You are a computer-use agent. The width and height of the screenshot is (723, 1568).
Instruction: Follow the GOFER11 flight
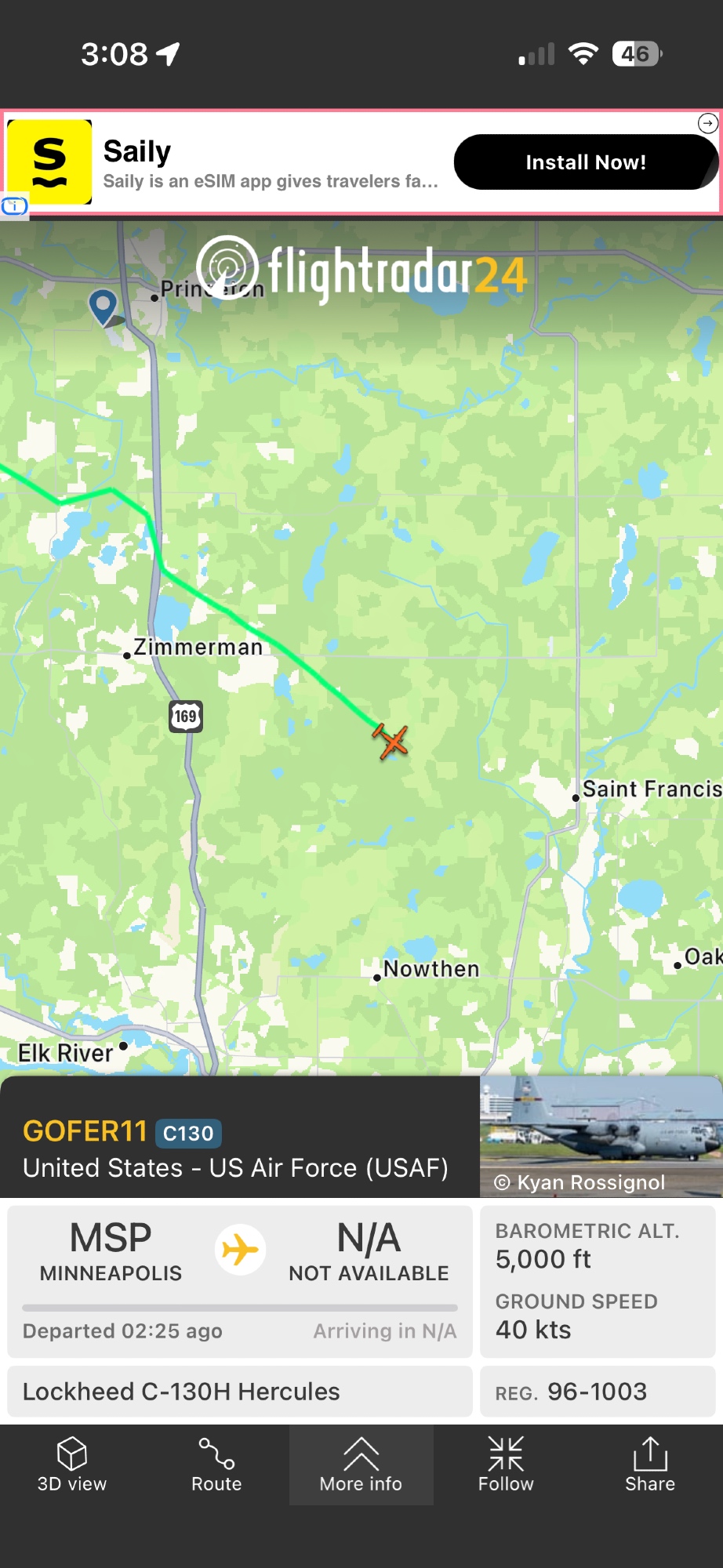pos(506,1465)
